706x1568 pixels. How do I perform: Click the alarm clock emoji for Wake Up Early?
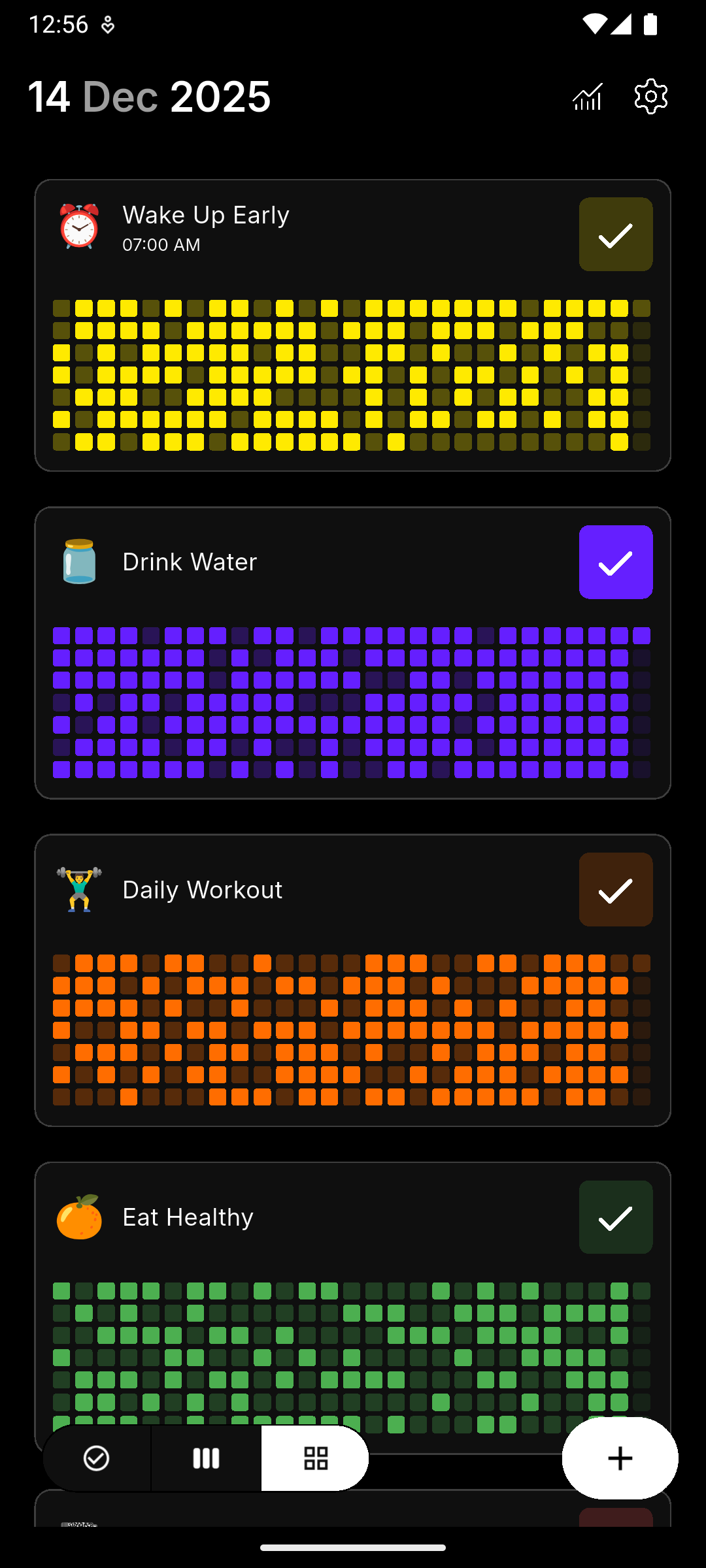(x=78, y=228)
